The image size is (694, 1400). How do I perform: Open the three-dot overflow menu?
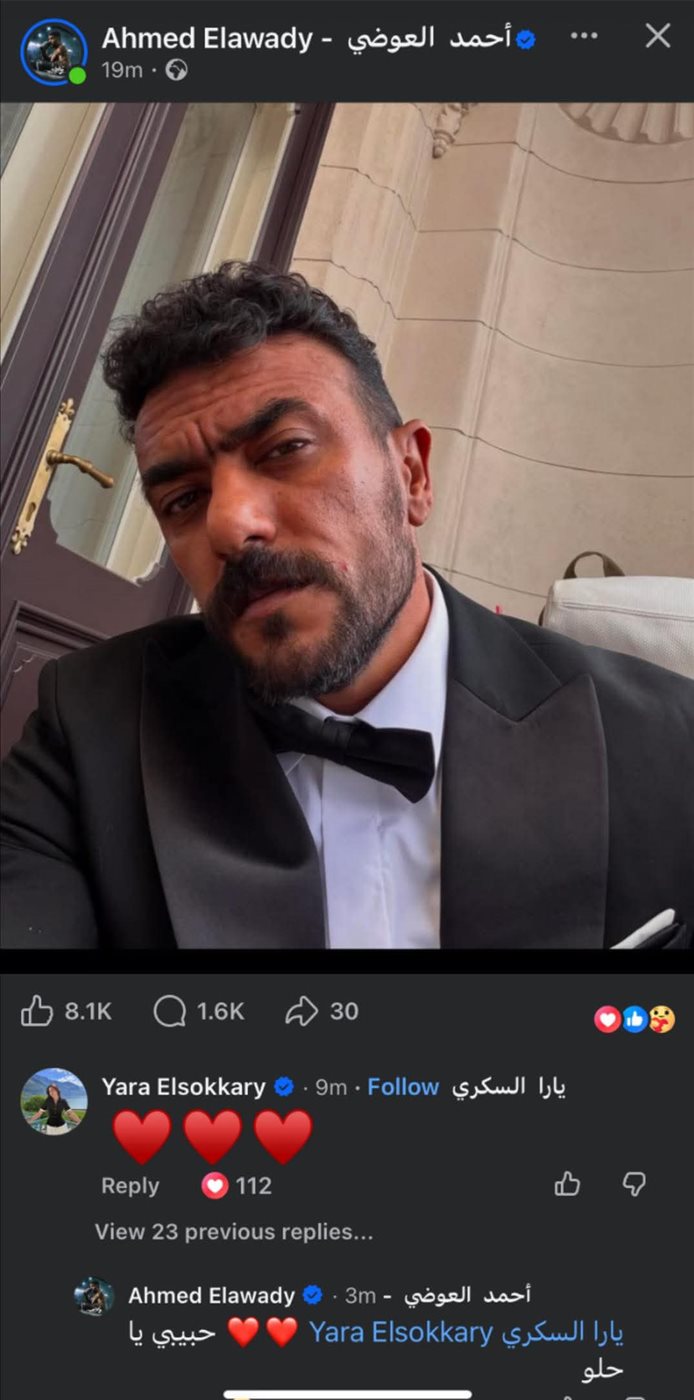tap(583, 37)
